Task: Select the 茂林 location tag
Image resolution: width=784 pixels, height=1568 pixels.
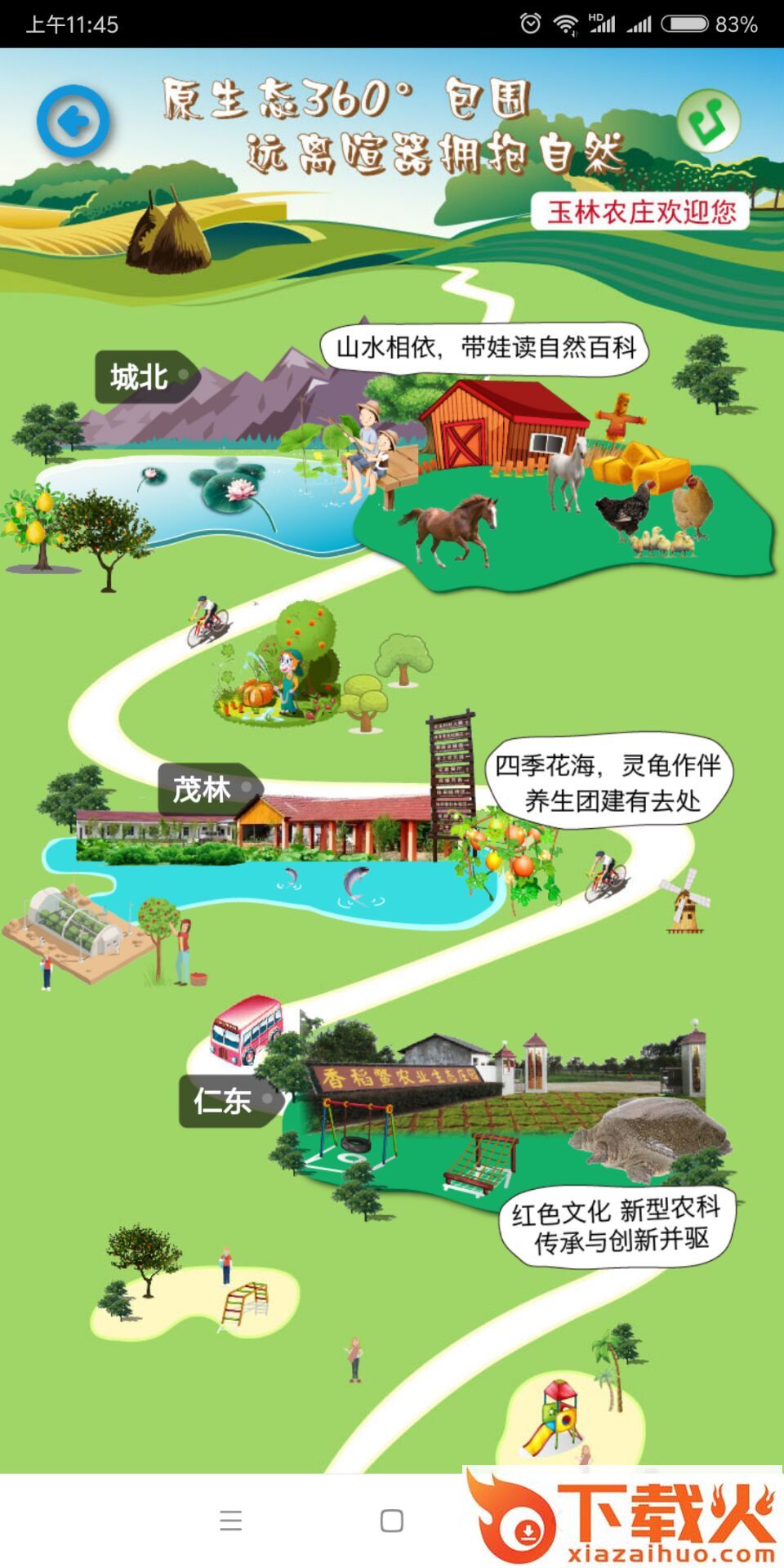Action: point(206,790)
